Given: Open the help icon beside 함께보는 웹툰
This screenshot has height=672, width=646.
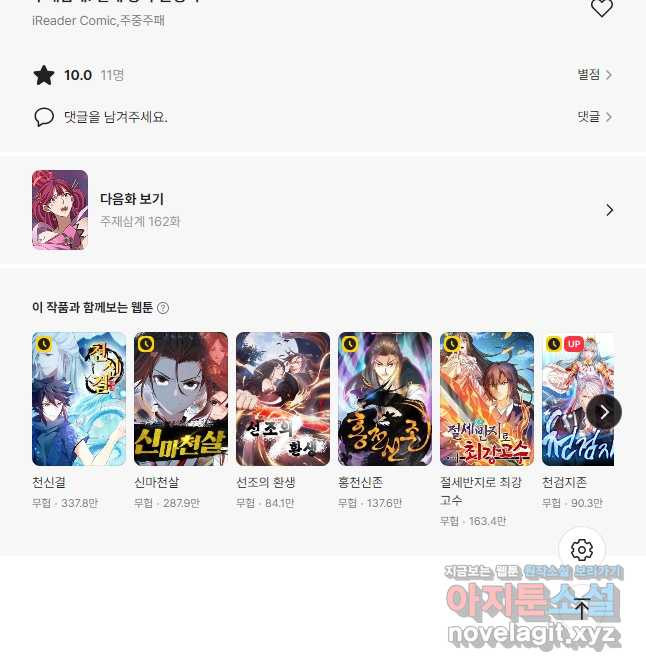Looking at the screenshot, I should 163,308.
